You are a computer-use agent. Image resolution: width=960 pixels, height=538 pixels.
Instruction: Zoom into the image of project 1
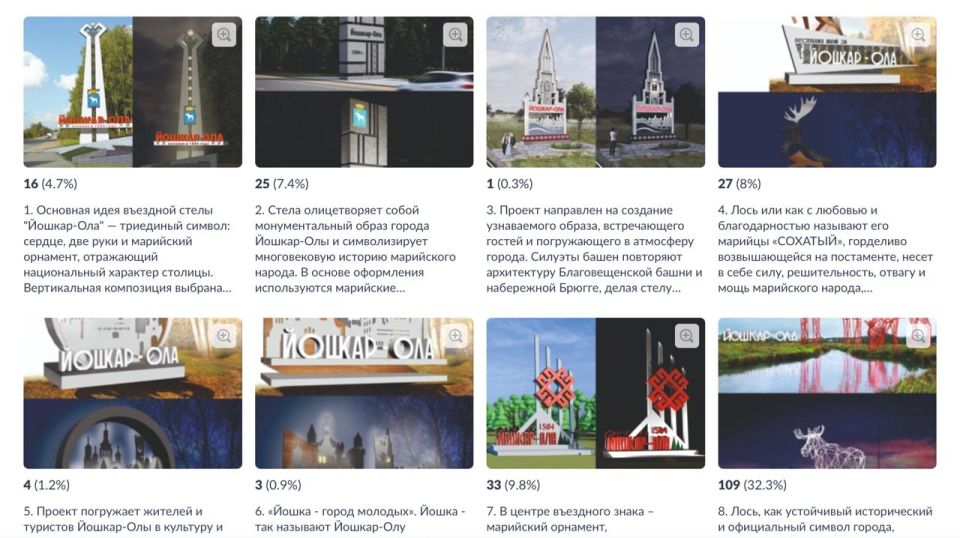coord(224,35)
